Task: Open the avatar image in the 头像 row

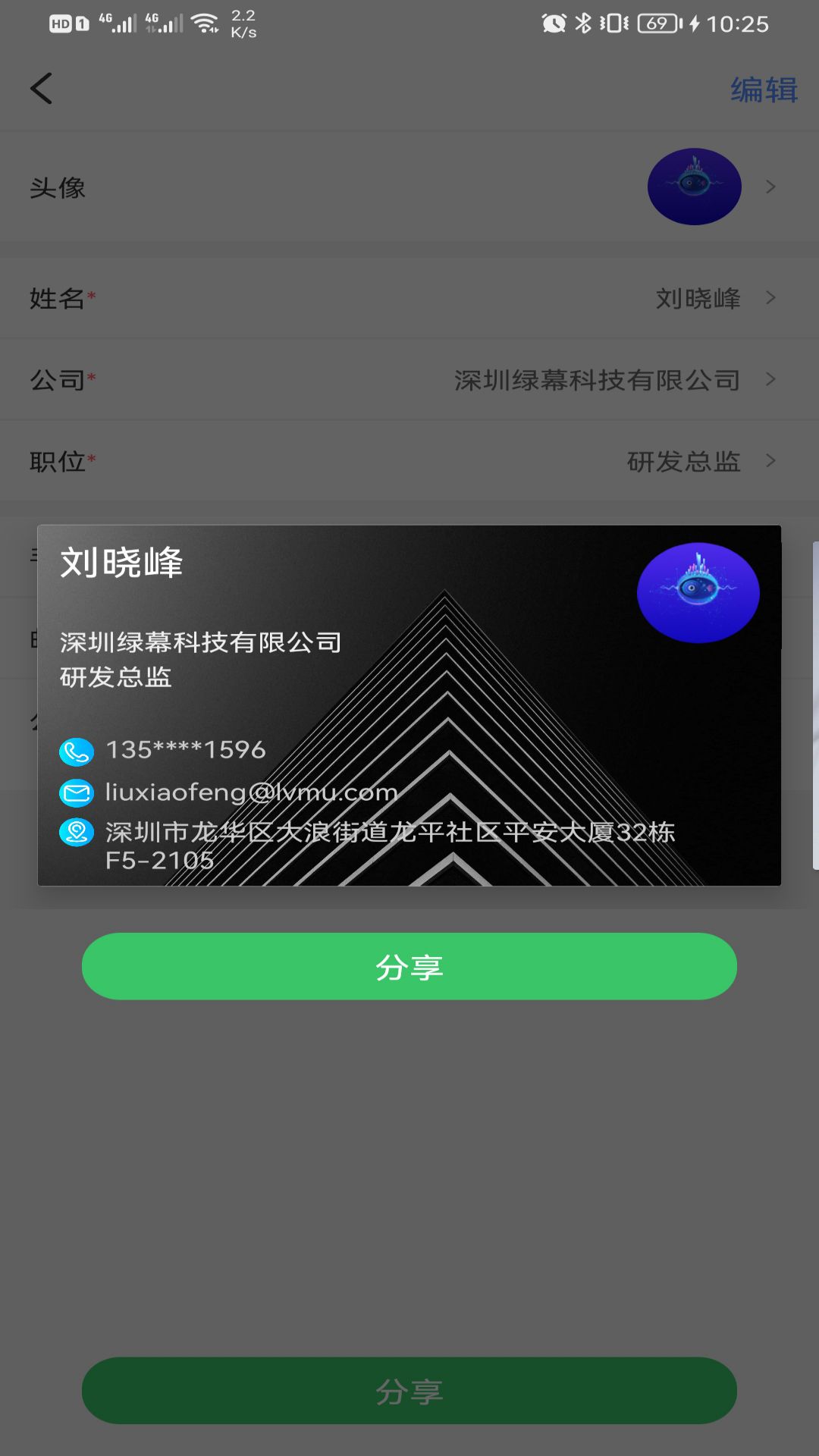Action: pos(694,186)
